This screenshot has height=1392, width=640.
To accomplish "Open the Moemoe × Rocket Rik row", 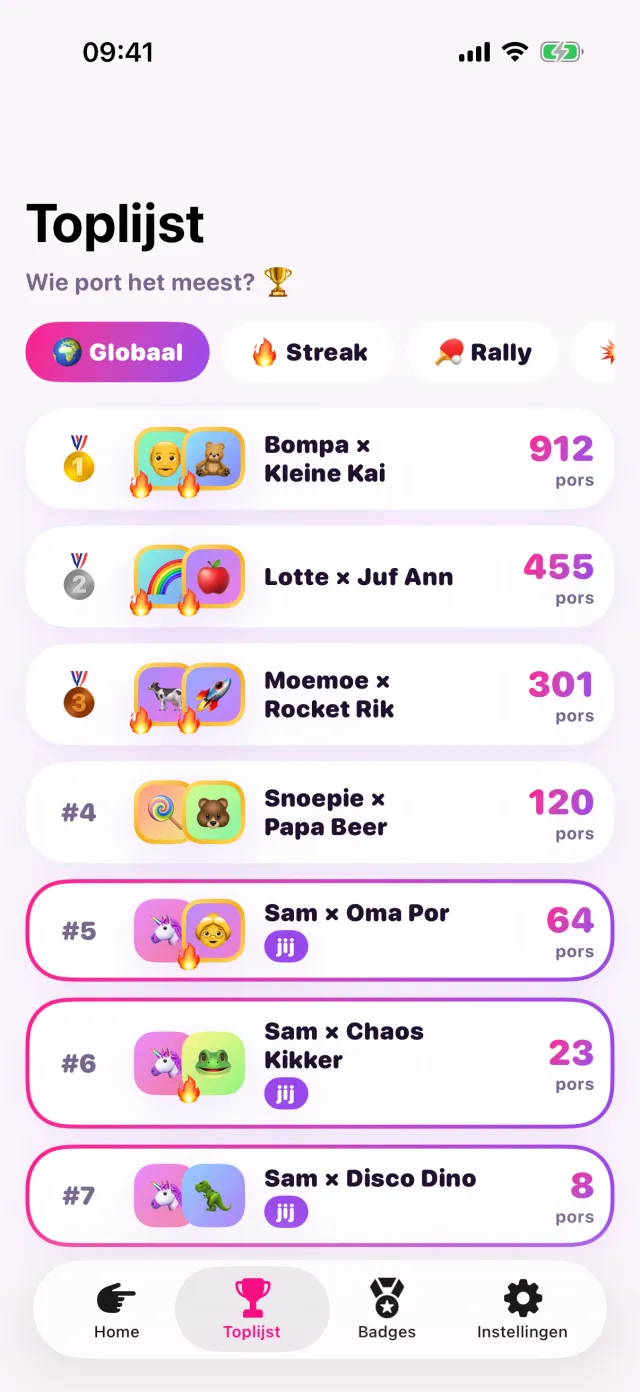I will tap(320, 695).
